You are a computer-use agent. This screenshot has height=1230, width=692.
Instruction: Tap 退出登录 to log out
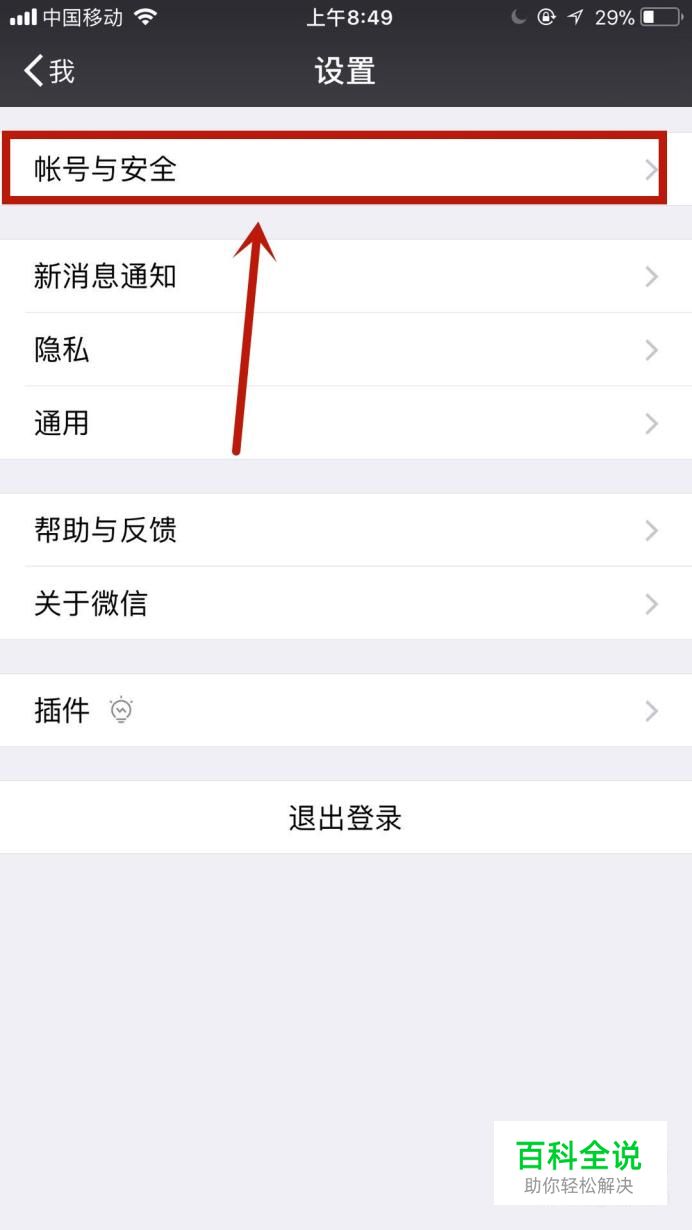(345, 818)
